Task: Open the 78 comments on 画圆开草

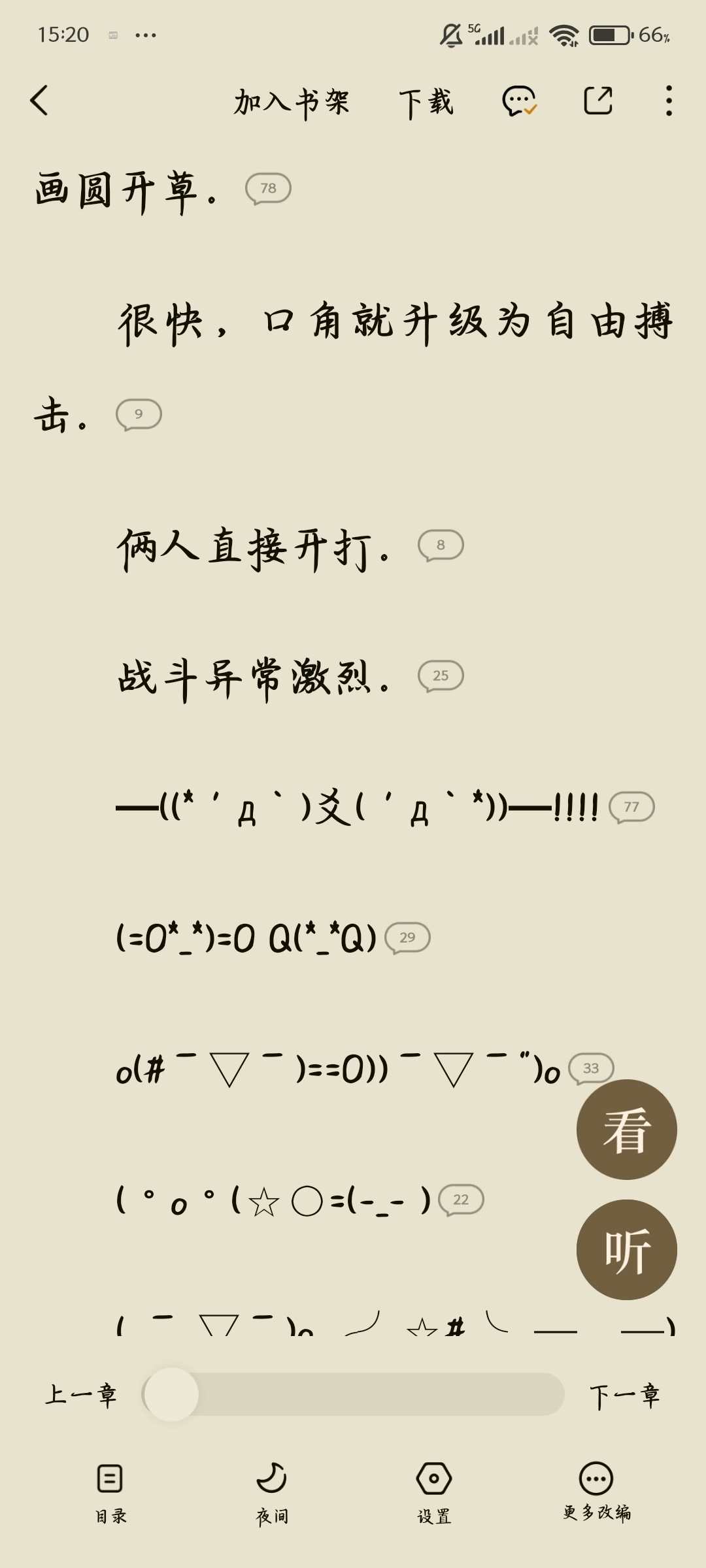Action: point(268,188)
